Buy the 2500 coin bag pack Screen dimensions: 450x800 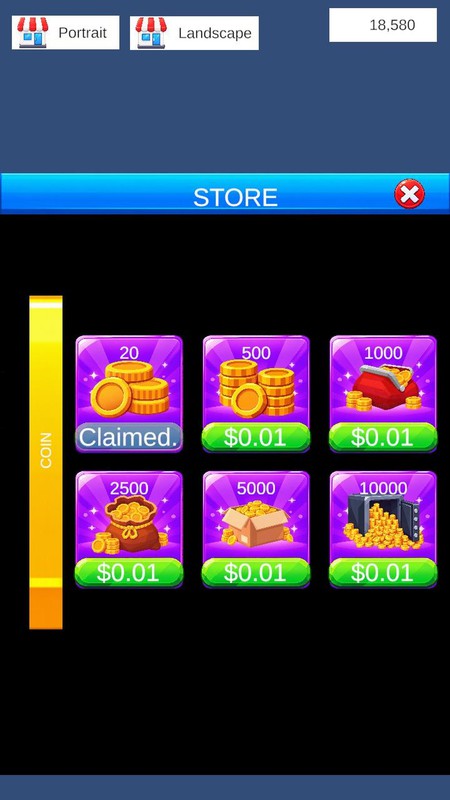[x=129, y=572]
